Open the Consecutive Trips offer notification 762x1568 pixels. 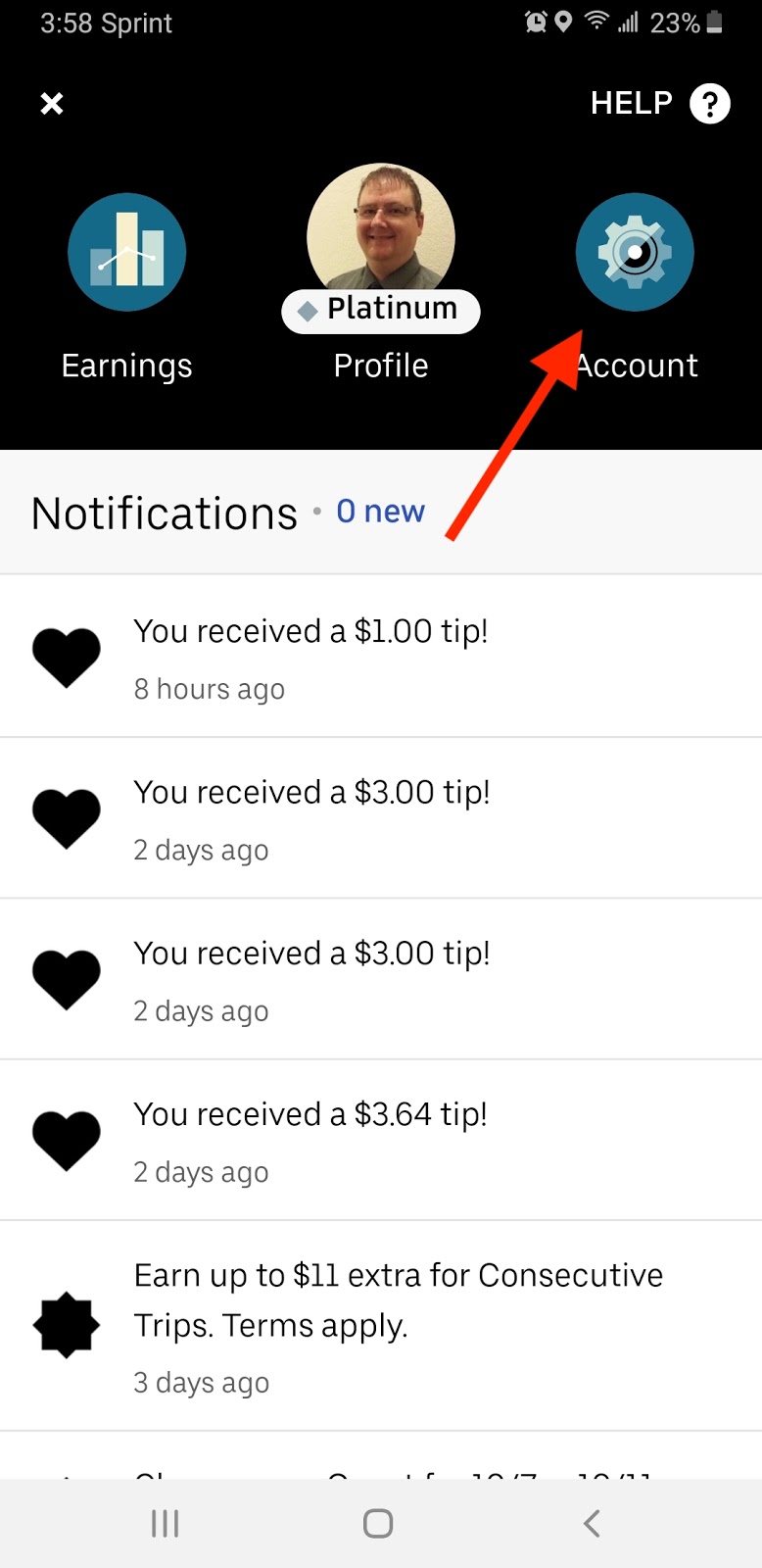click(381, 1326)
